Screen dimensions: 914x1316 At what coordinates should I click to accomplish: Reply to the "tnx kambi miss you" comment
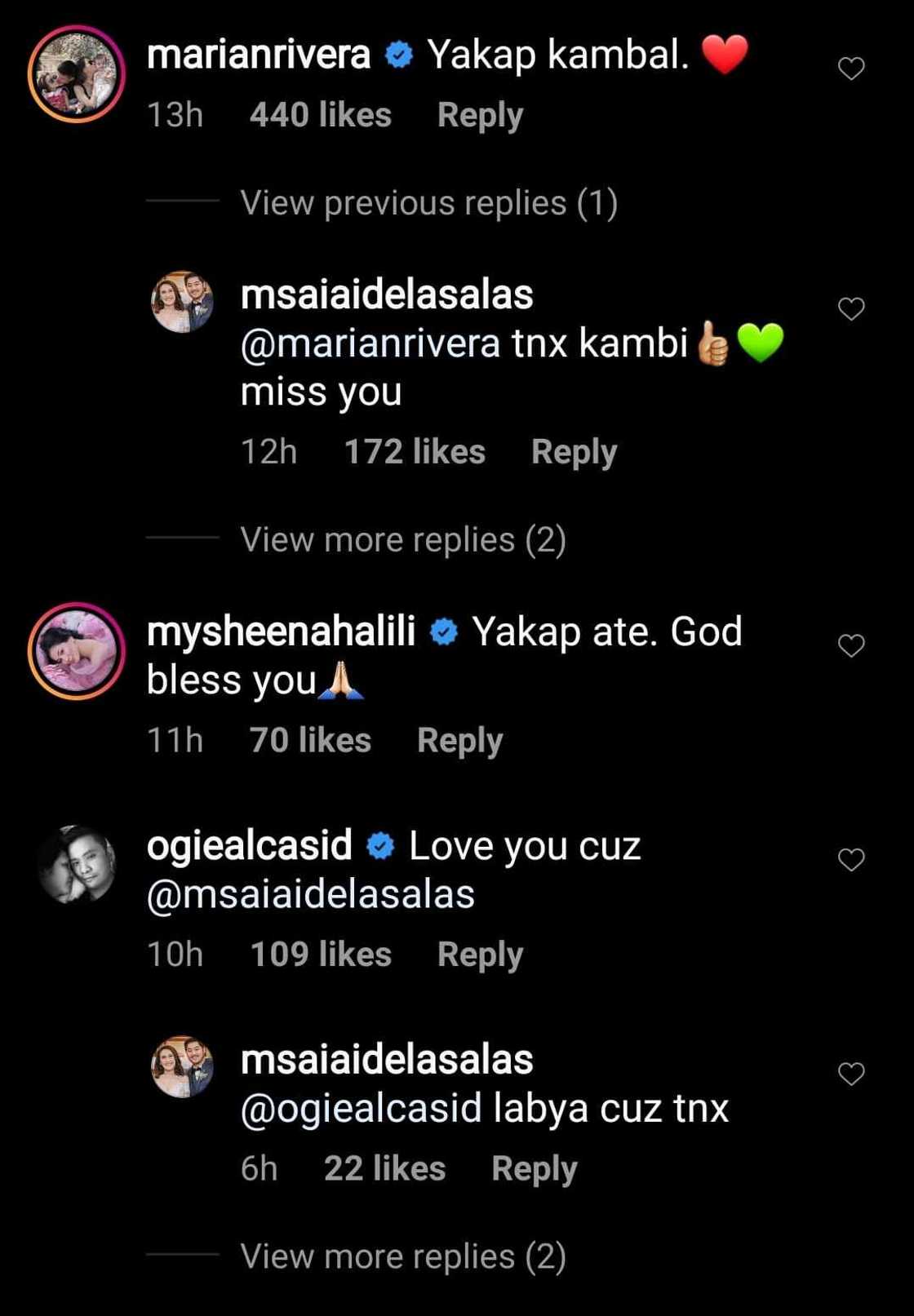pyautogui.click(x=574, y=452)
